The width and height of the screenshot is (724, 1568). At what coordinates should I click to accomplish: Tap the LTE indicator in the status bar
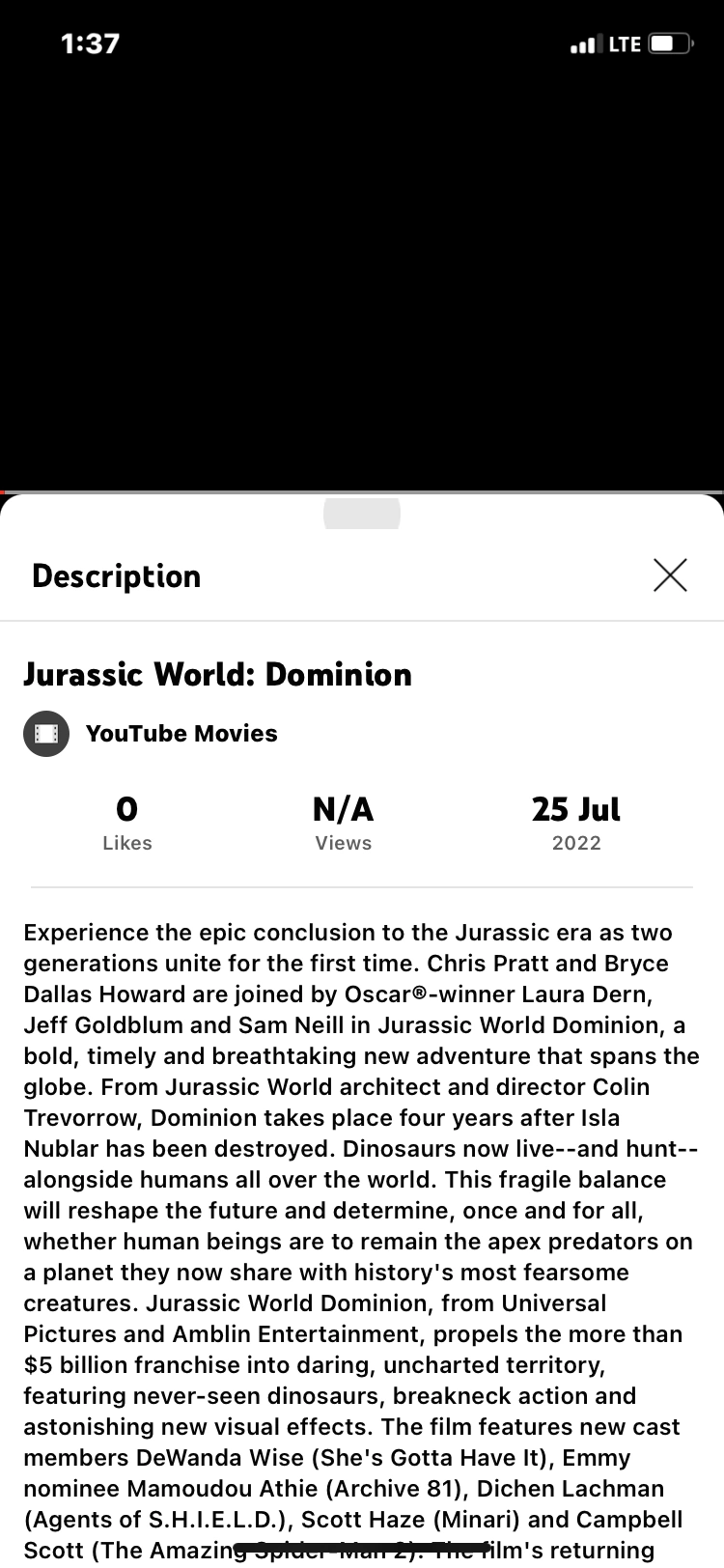click(624, 42)
